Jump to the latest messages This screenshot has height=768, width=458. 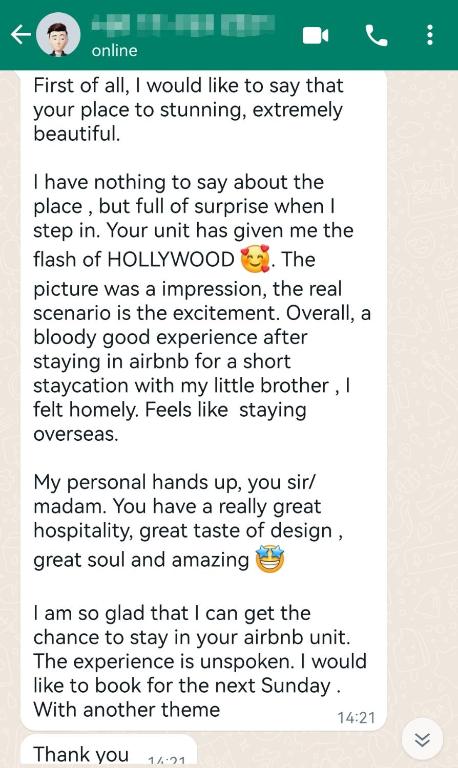point(422,739)
